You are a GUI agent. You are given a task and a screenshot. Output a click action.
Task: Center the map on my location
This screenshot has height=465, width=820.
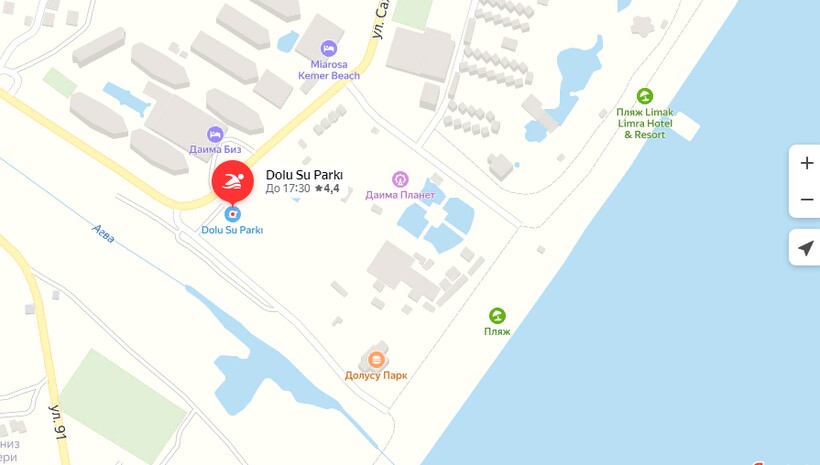point(806,247)
